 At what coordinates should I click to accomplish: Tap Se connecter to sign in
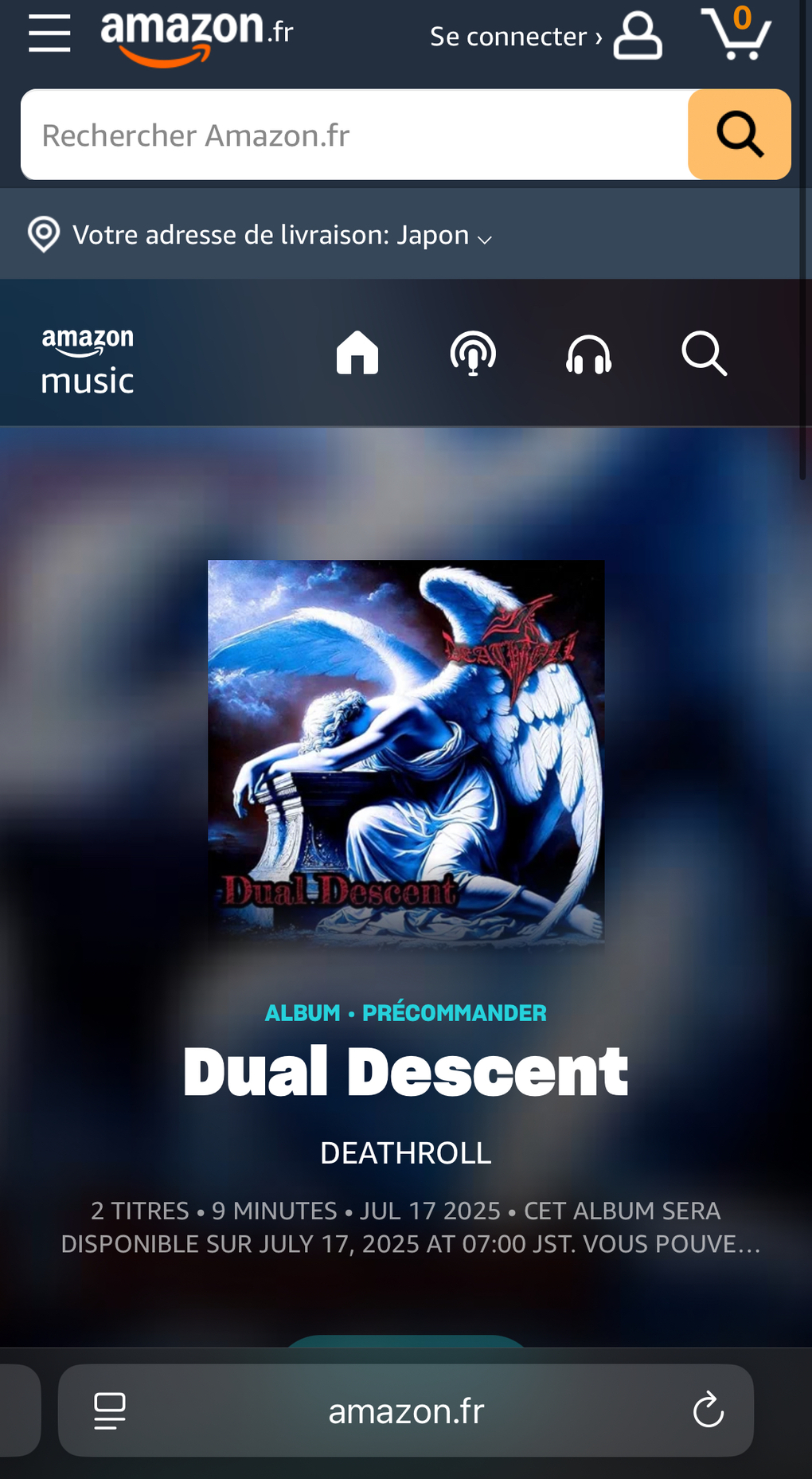click(546, 36)
